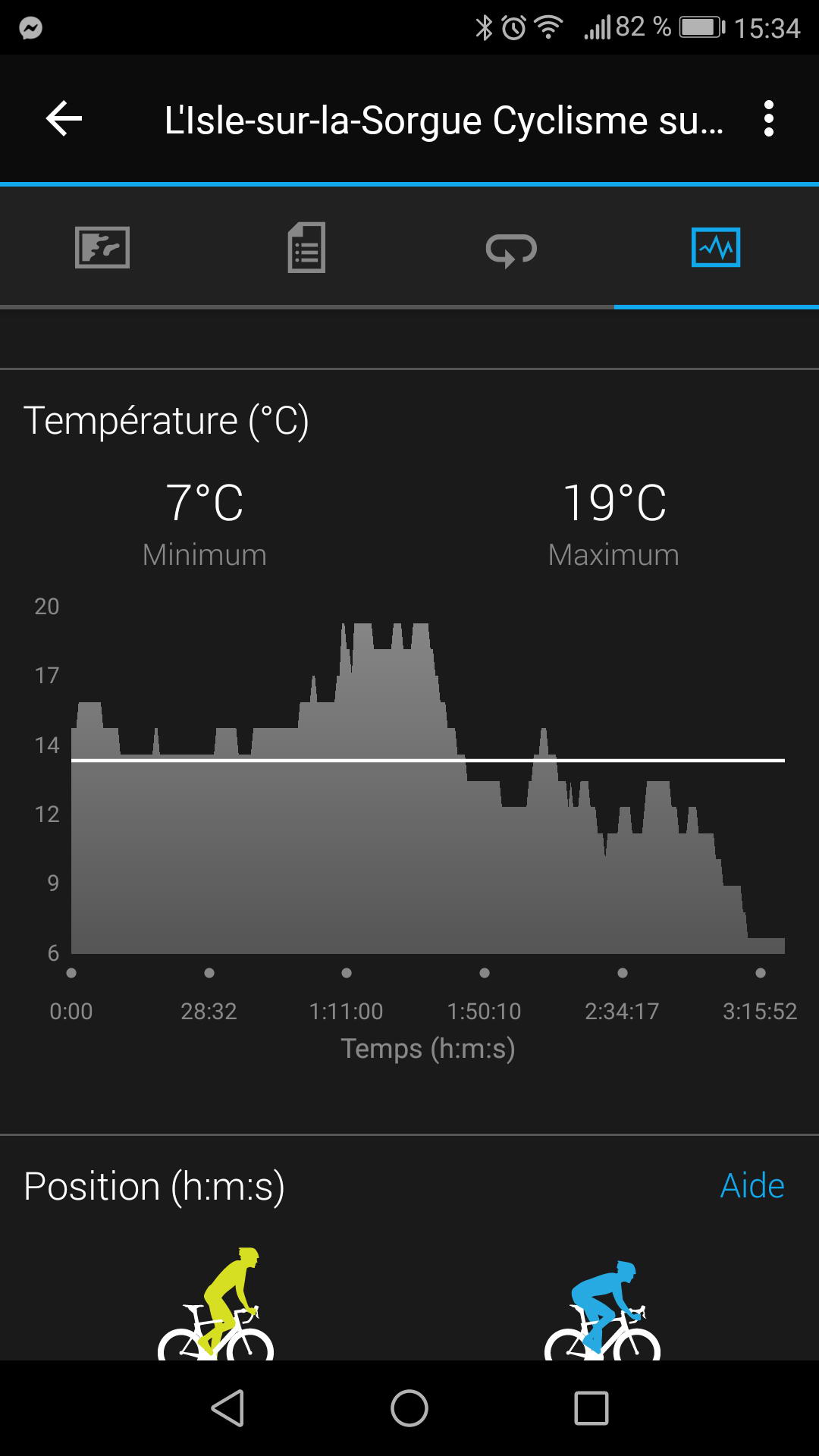The height and width of the screenshot is (1456, 819).
Task: Go back using the top-left arrow
Action: pyautogui.click(x=64, y=119)
